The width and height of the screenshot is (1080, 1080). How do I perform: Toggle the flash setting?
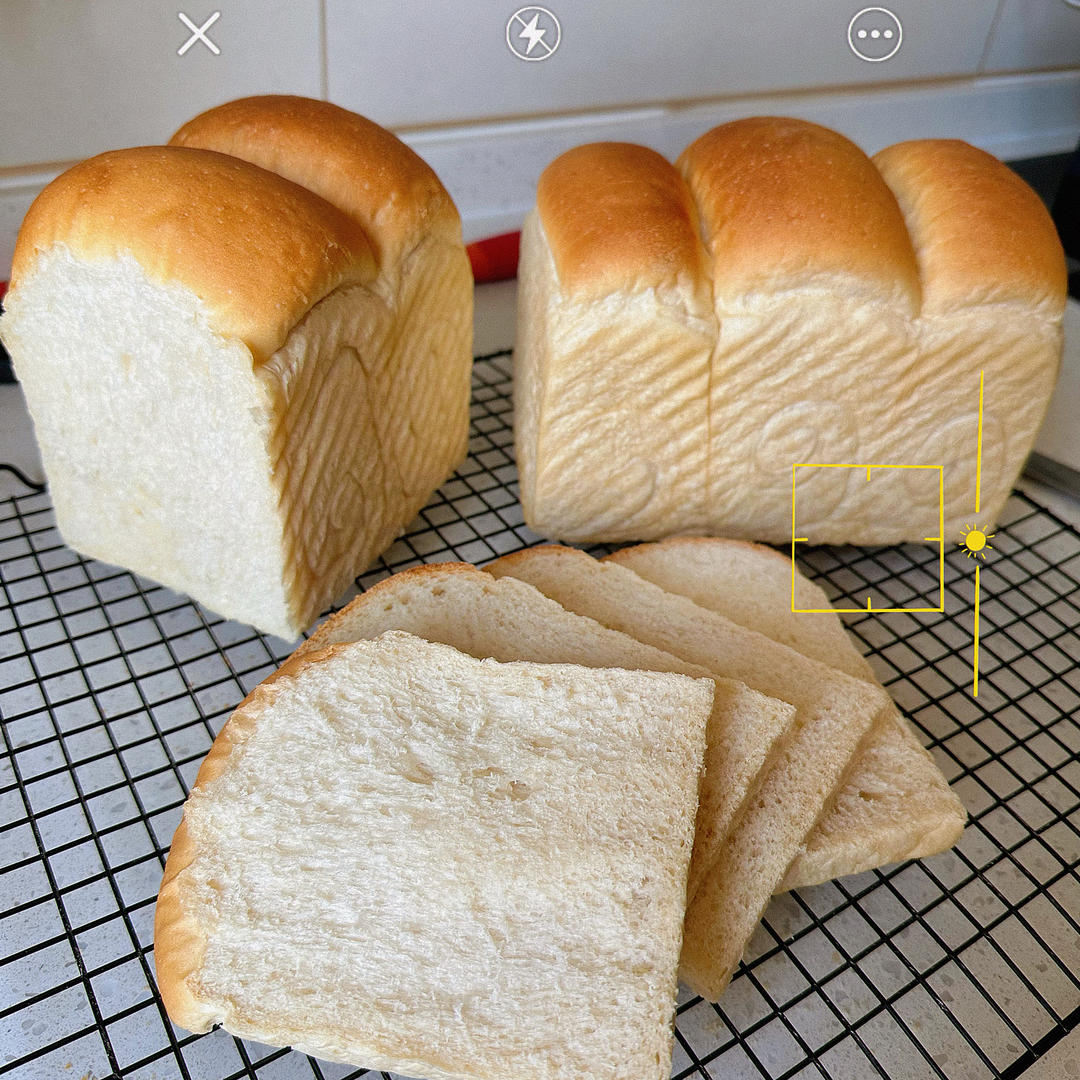click(x=533, y=34)
